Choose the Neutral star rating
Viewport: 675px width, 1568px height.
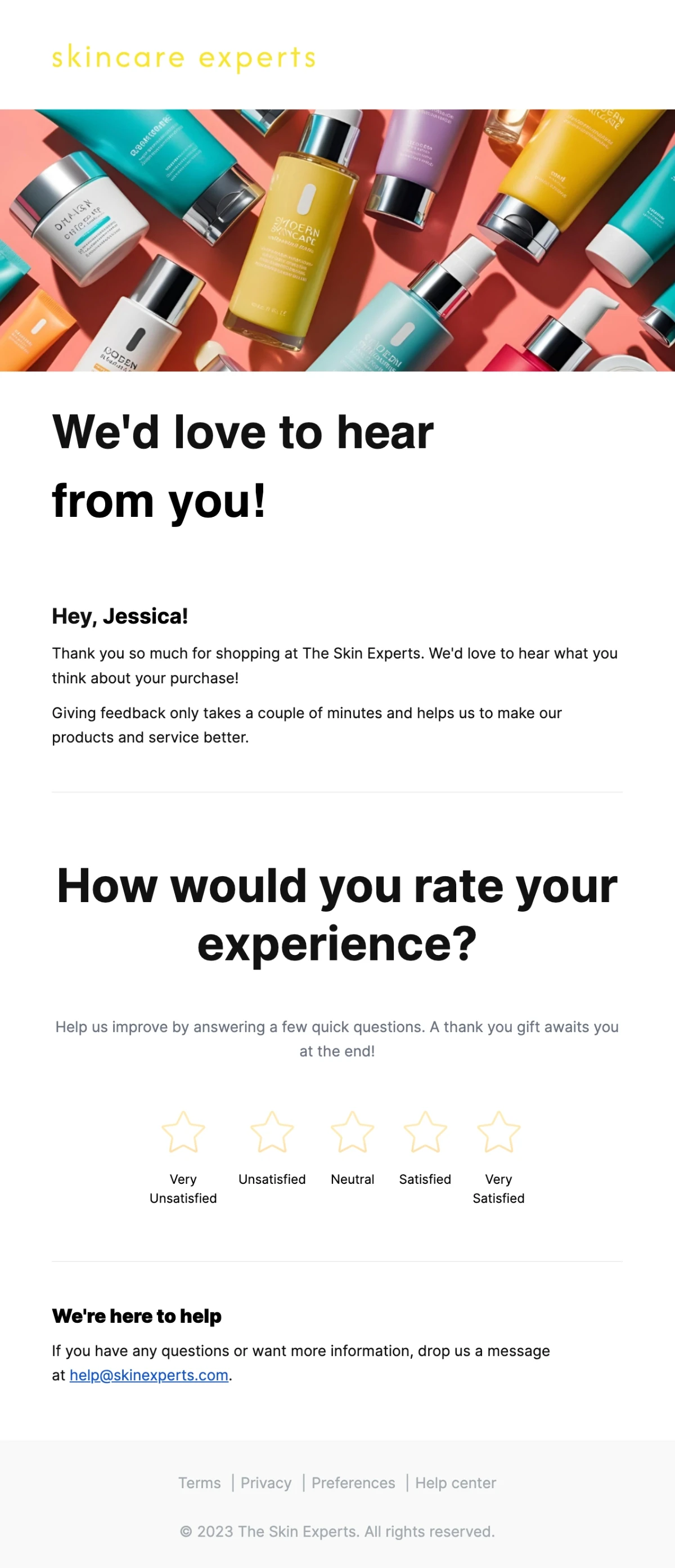point(353,1132)
